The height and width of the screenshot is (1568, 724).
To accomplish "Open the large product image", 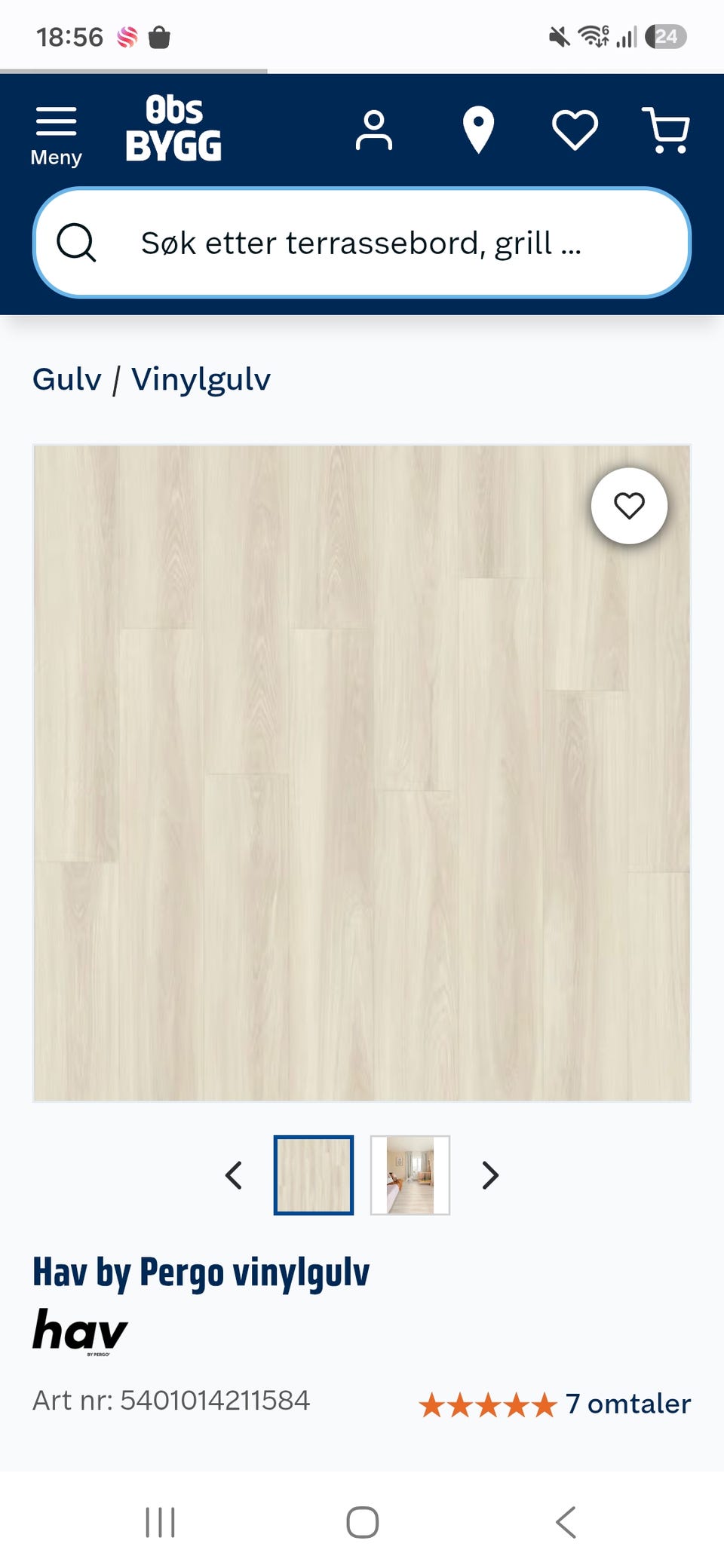I will point(362,773).
